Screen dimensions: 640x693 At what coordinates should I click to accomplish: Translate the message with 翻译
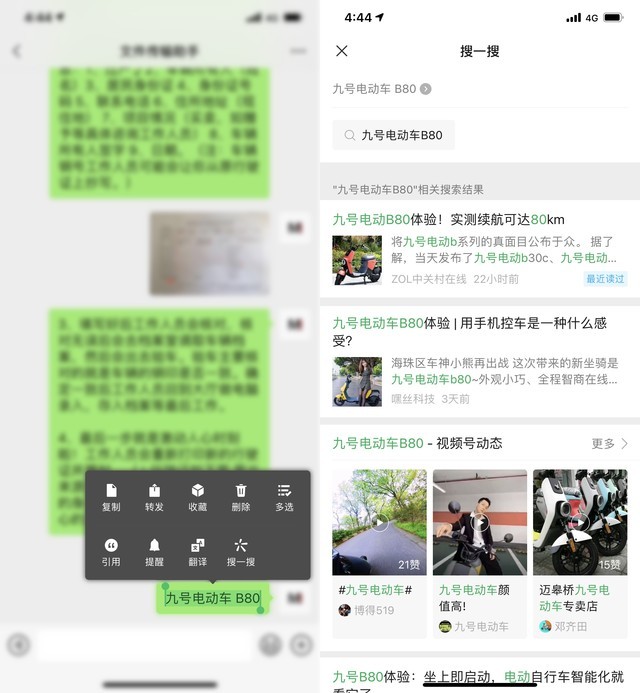tap(198, 552)
